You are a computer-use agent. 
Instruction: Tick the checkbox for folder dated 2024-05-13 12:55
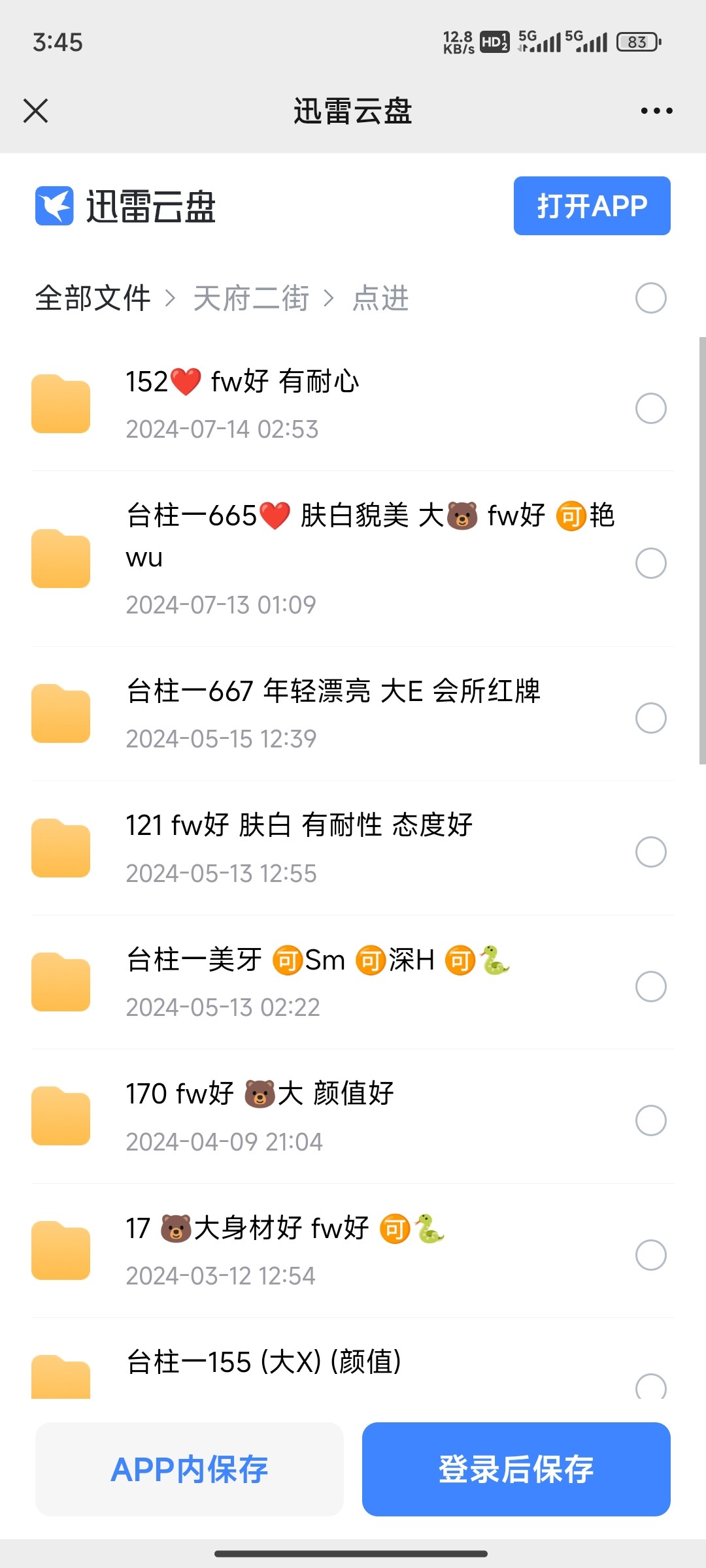(x=650, y=852)
